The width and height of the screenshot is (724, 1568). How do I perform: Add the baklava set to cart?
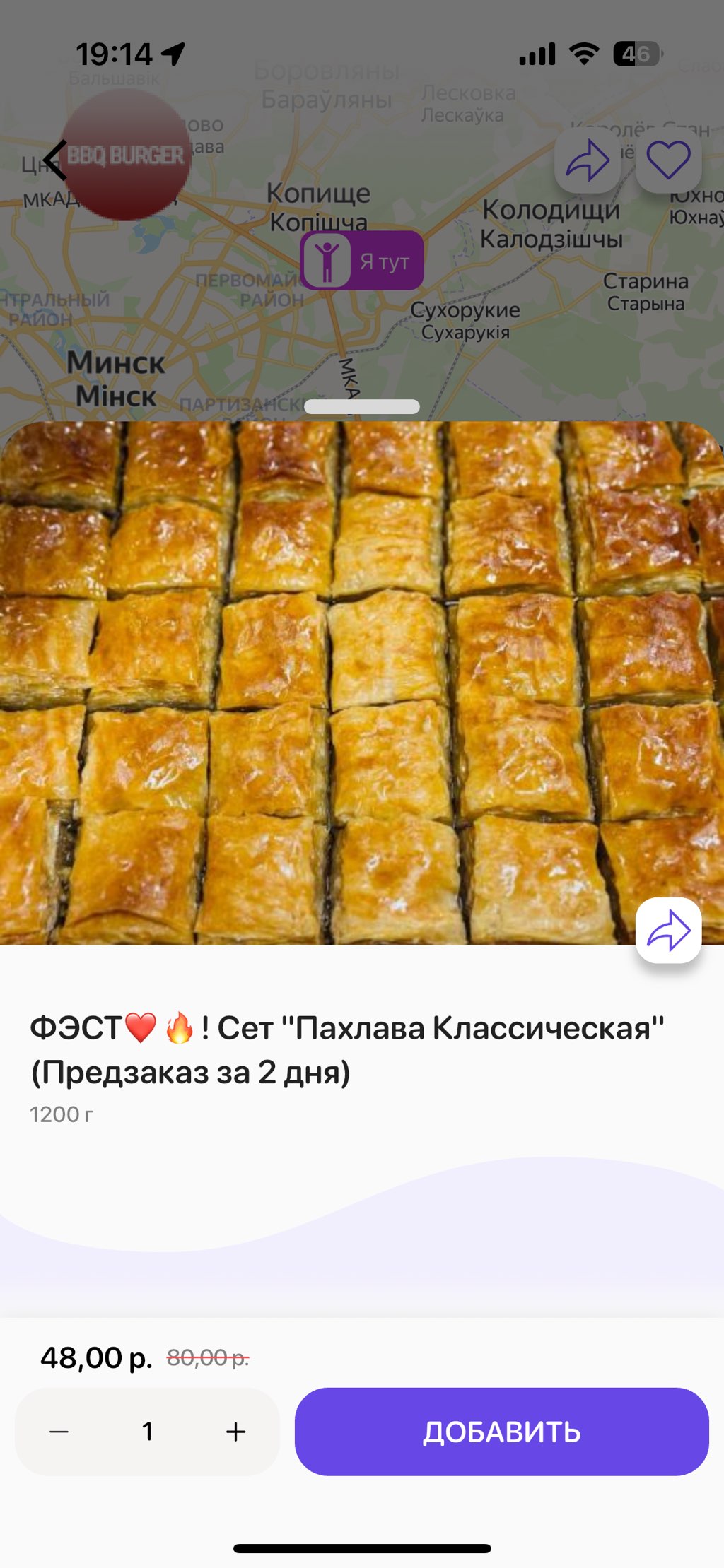pos(501,1432)
